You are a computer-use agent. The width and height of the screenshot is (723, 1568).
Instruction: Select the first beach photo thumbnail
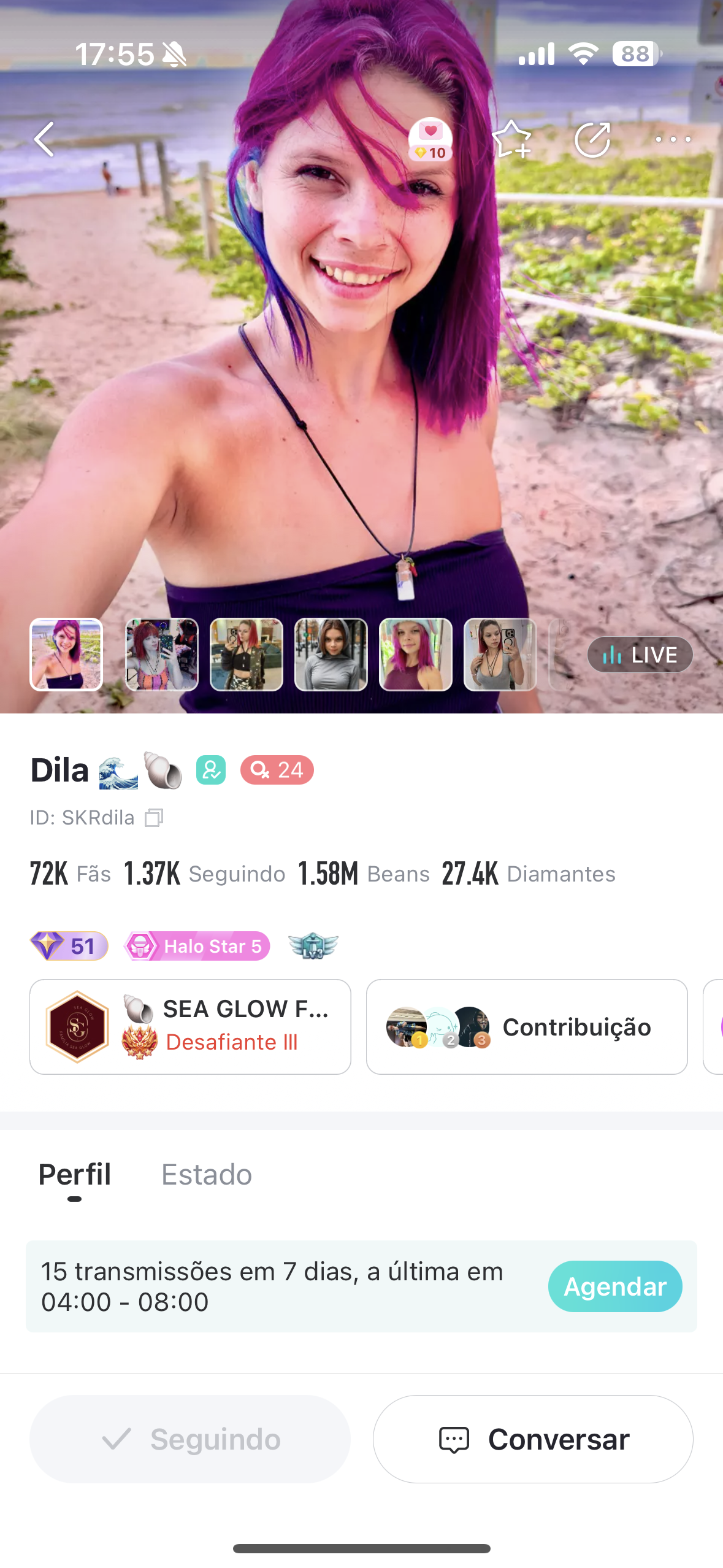66,654
